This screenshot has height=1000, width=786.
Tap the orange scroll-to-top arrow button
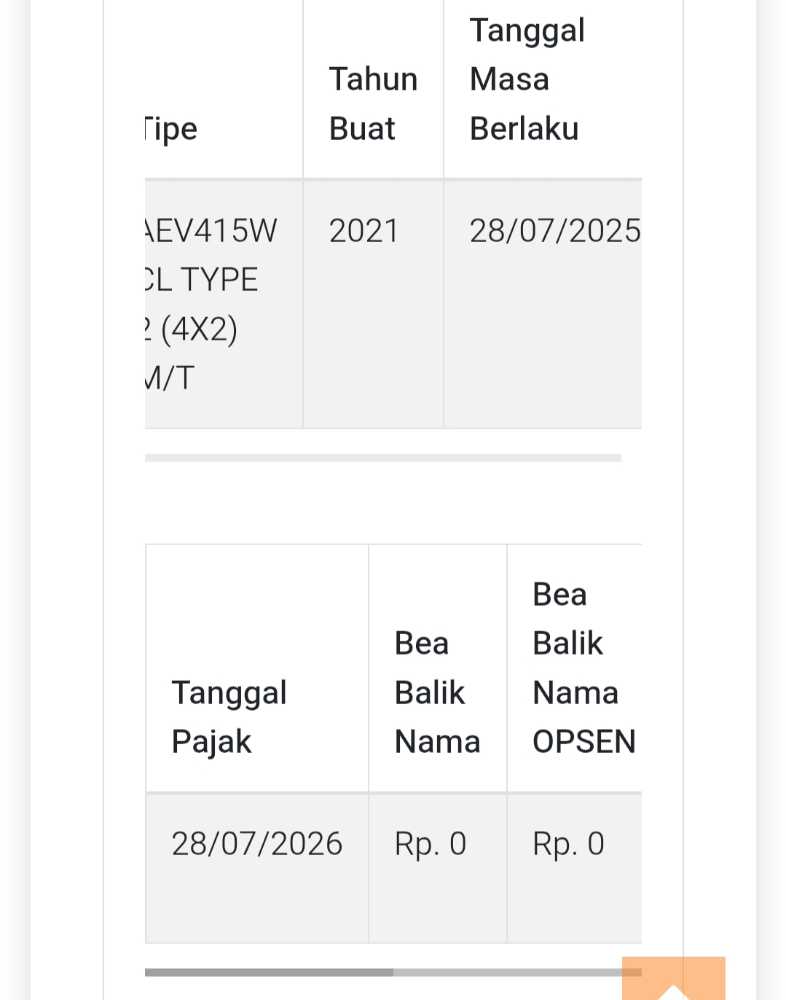(673, 980)
